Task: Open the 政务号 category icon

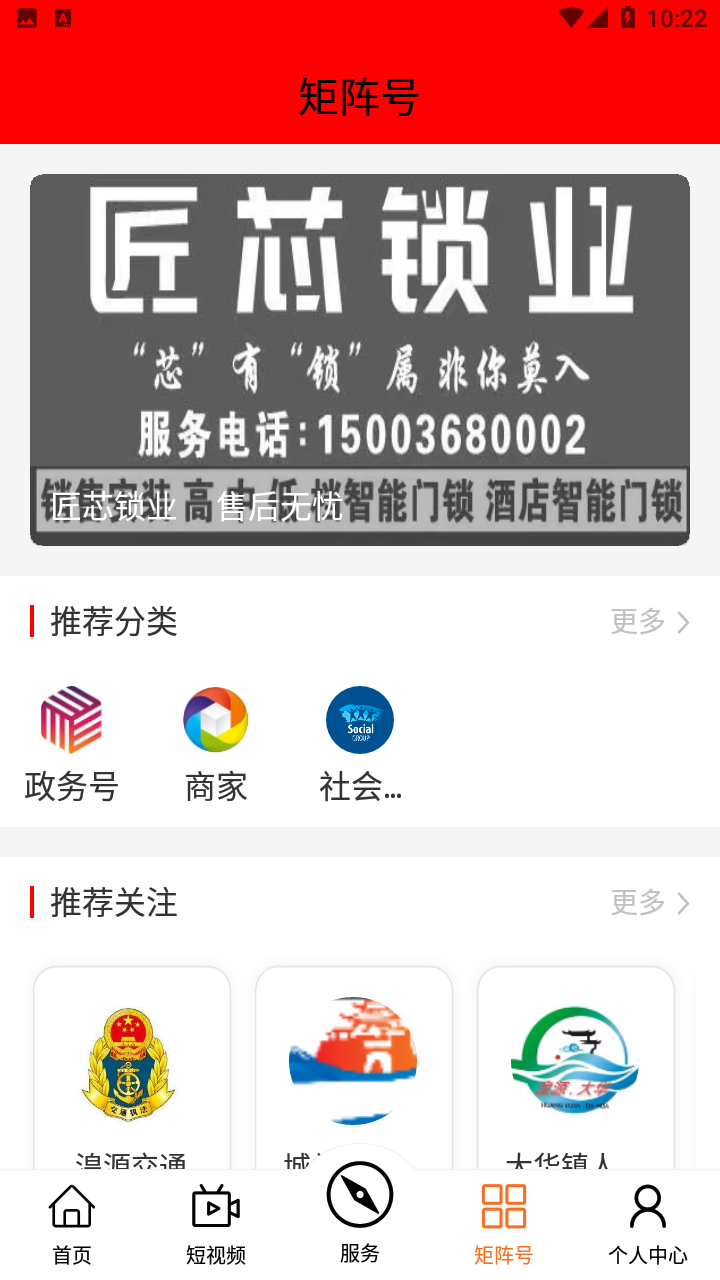Action: coord(70,719)
